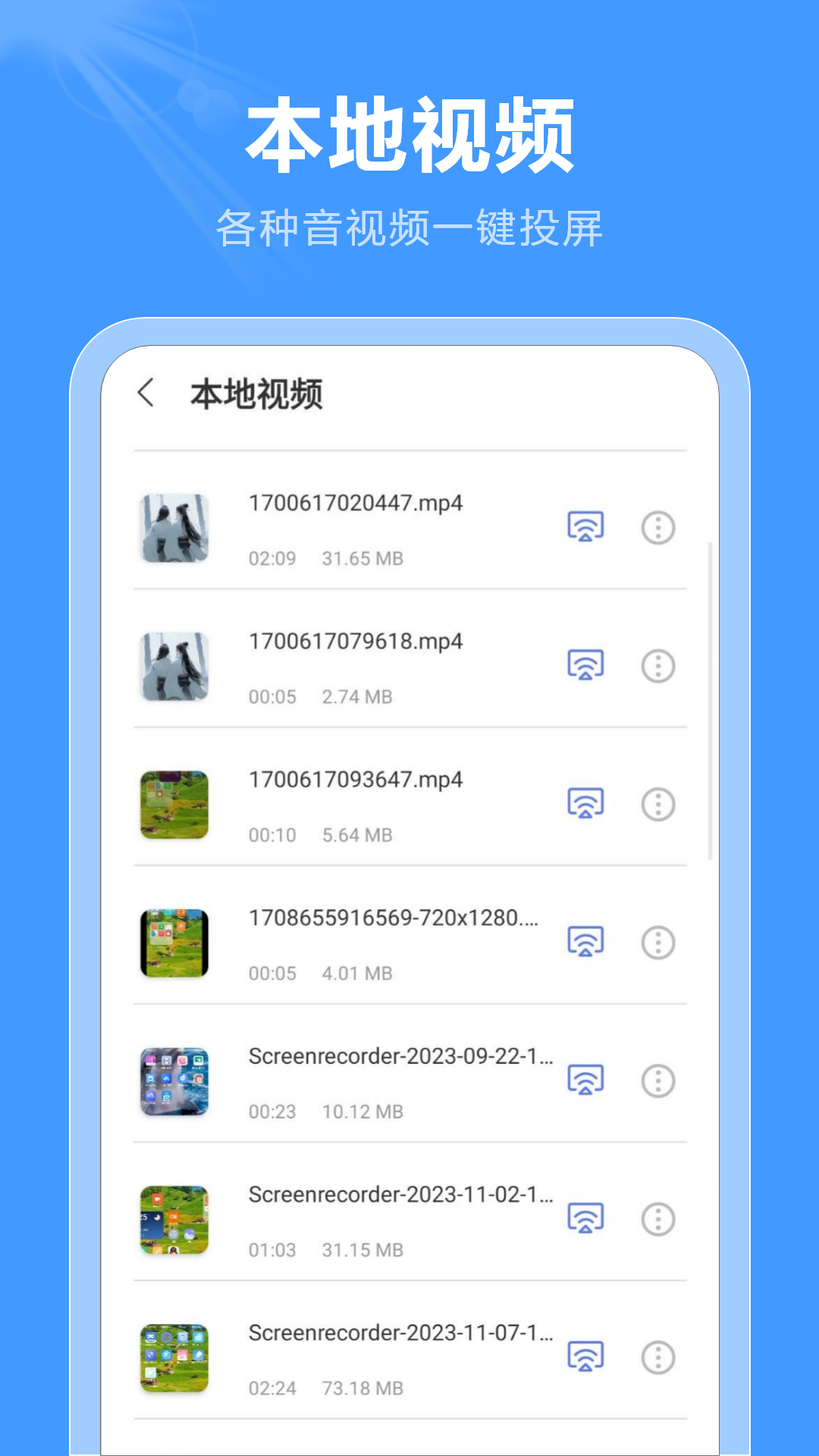Screen dimensions: 819x1456
Task: Cast the 1700617093647.mp4 video
Action: click(x=584, y=802)
